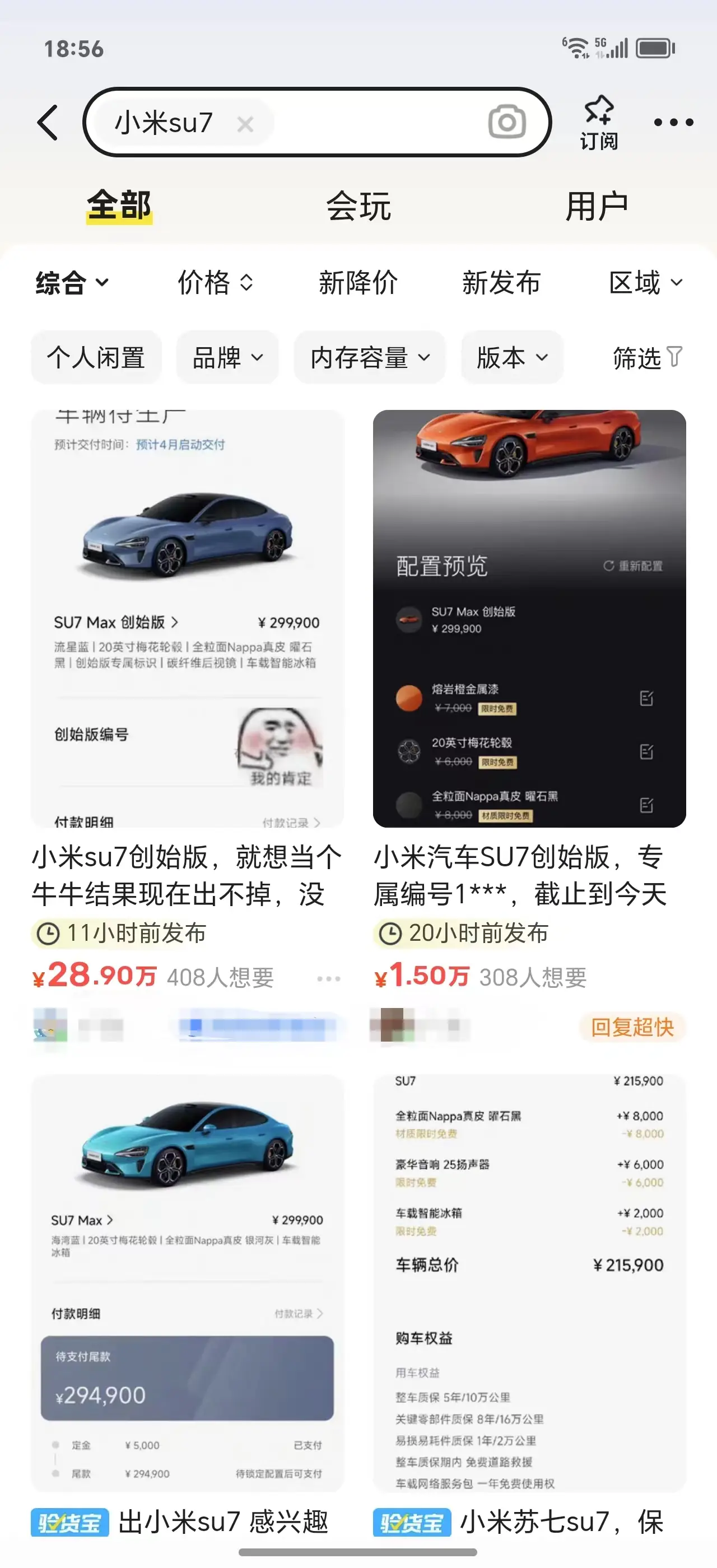Enable the 新发布 newly-listed filter
This screenshot has width=717, height=1568.
pos(501,282)
